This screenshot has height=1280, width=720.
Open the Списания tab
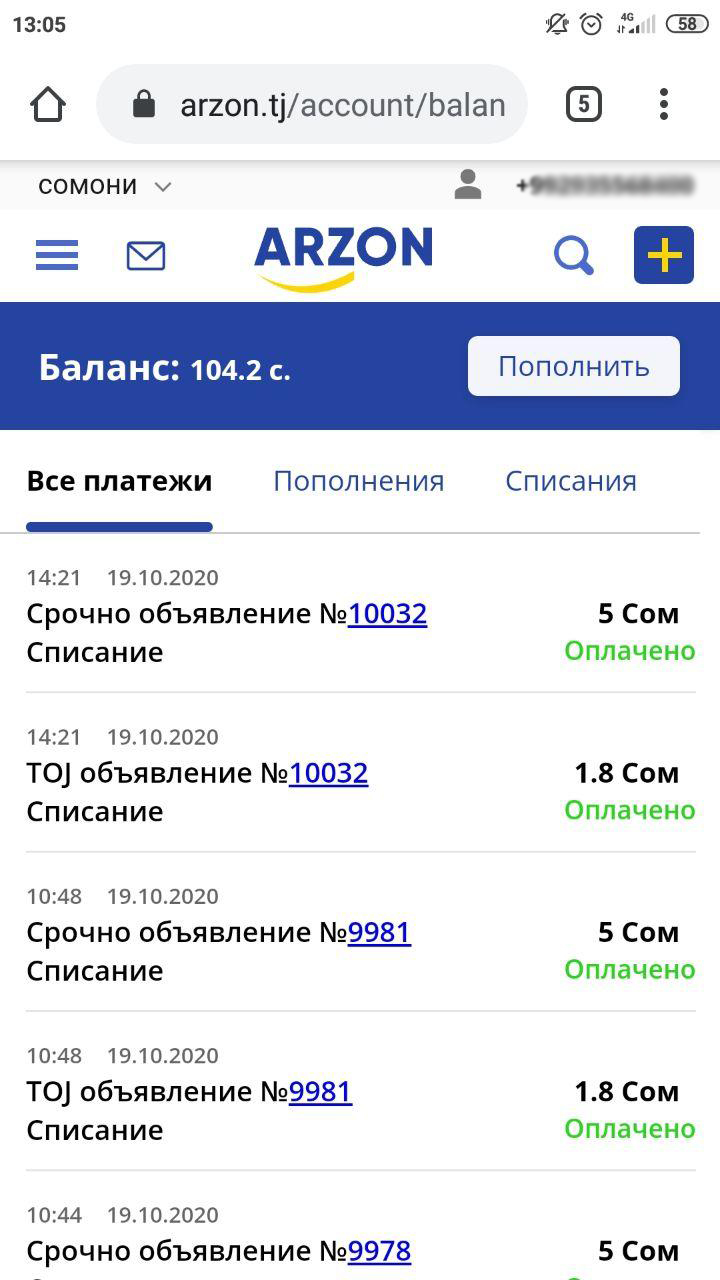coord(570,481)
